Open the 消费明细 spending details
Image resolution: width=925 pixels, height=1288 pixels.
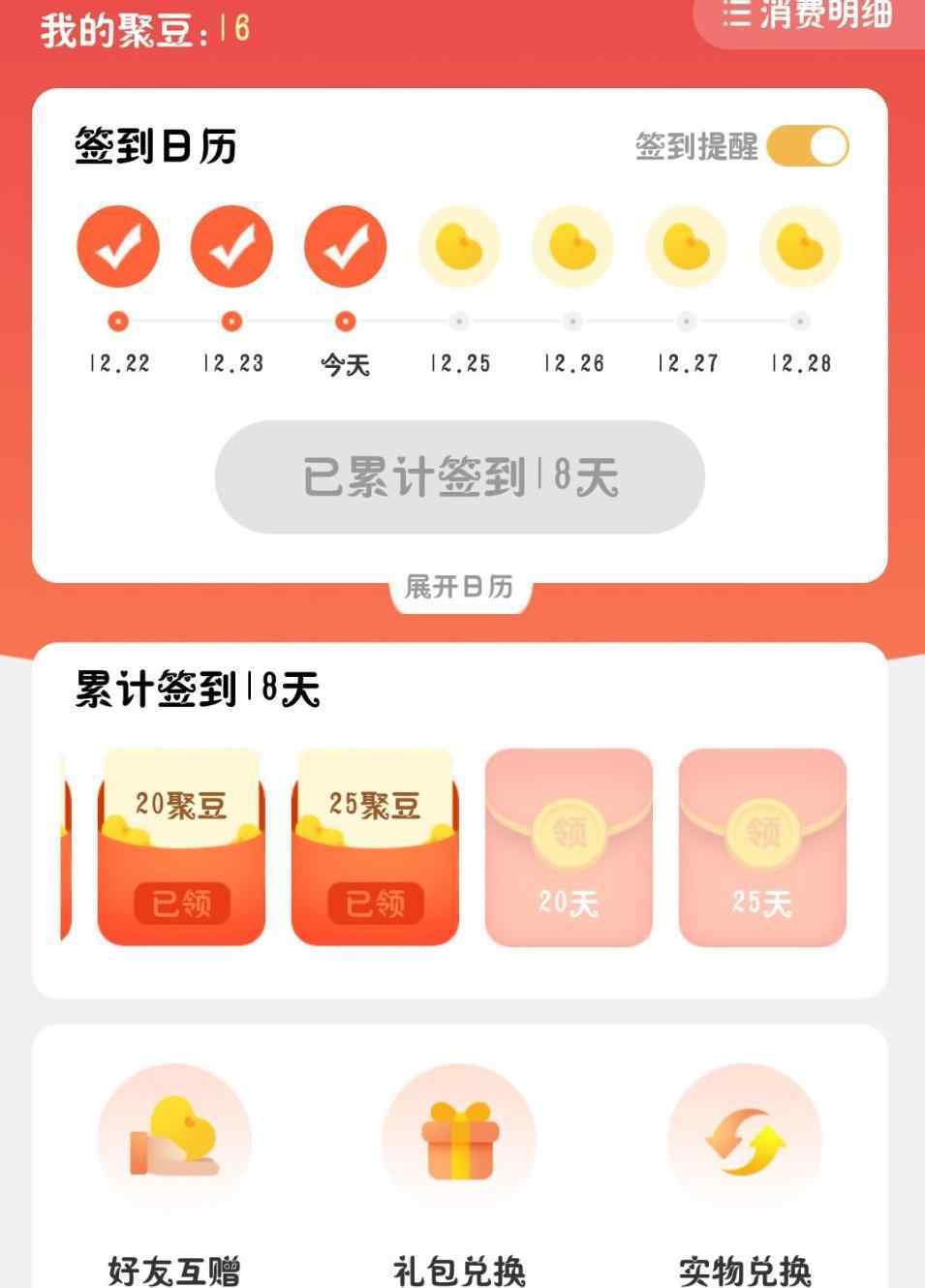809,16
